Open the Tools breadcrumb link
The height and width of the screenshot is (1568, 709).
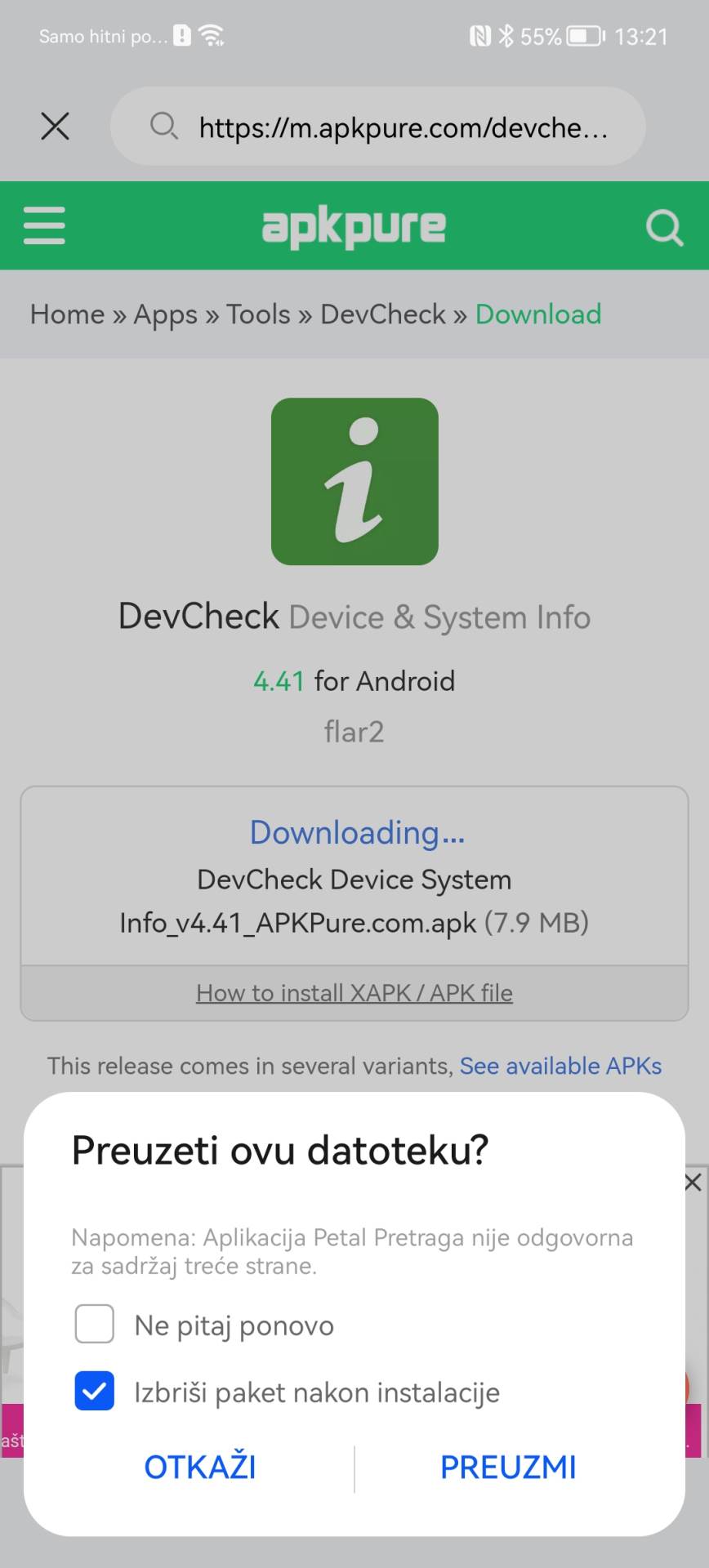[x=258, y=314]
